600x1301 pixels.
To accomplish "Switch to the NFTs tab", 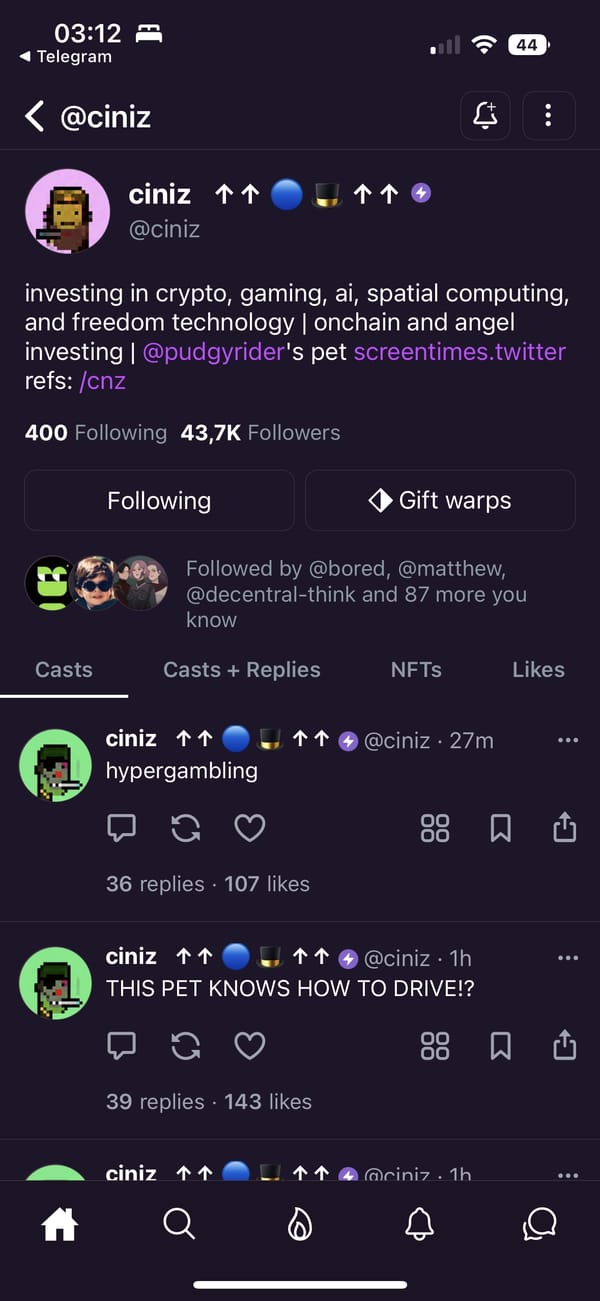I will pyautogui.click(x=416, y=670).
